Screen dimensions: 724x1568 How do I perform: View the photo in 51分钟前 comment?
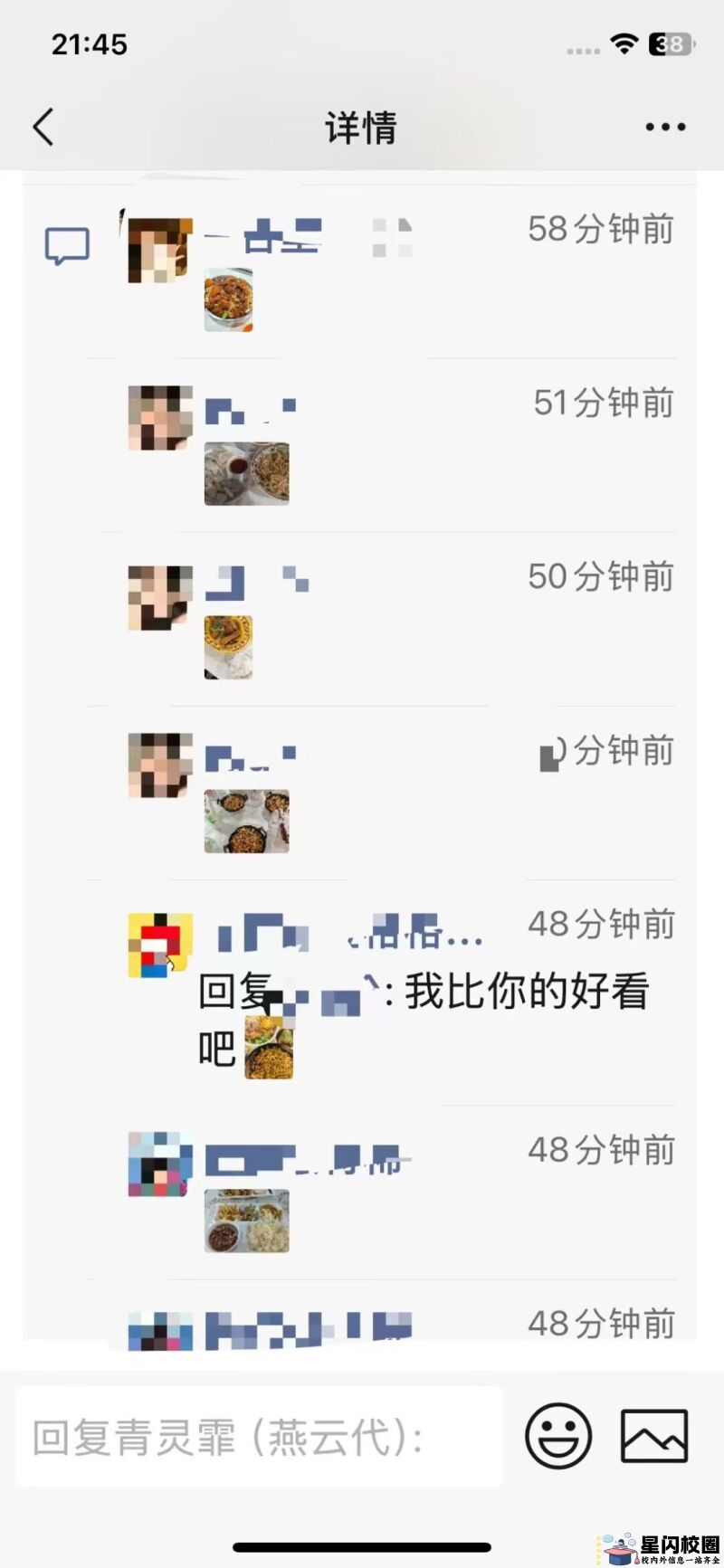pyautogui.click(x=246, y=473)
